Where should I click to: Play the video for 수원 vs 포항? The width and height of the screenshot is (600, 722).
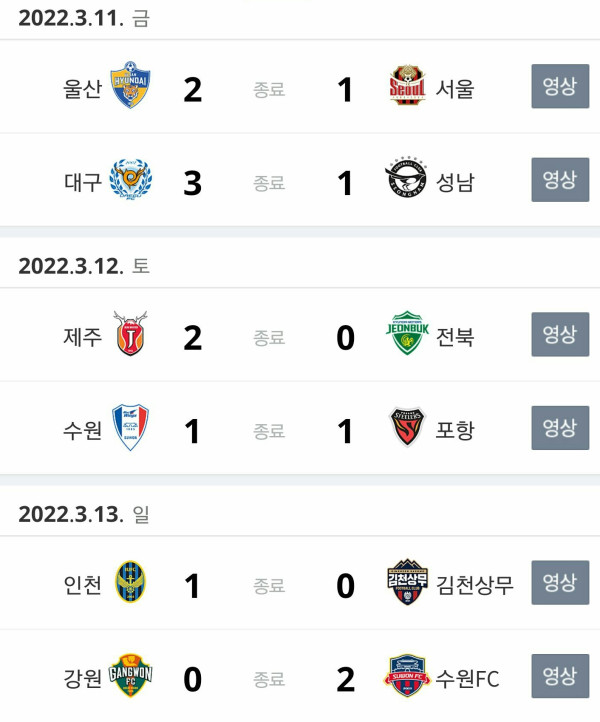(x=559, y=428)
